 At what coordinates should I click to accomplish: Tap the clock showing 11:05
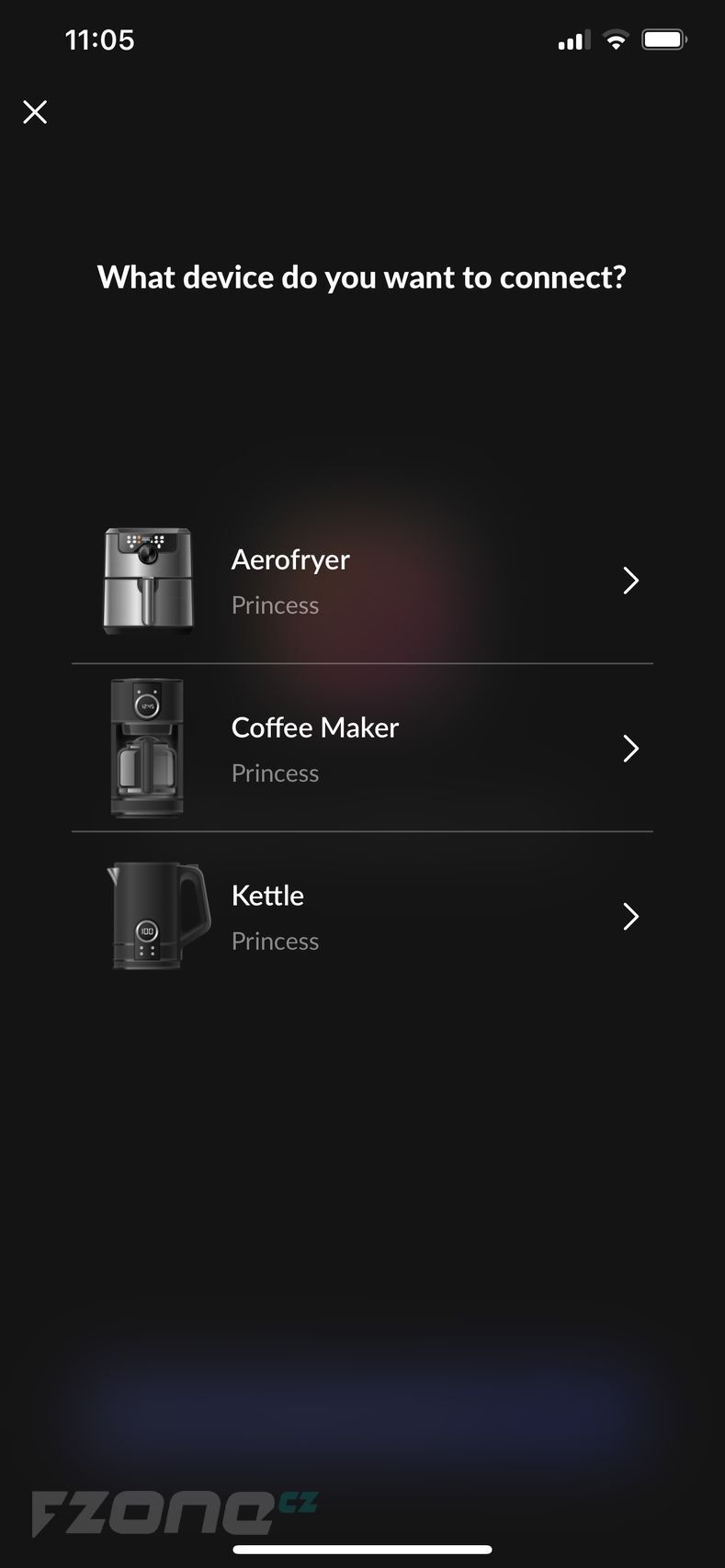101,39
